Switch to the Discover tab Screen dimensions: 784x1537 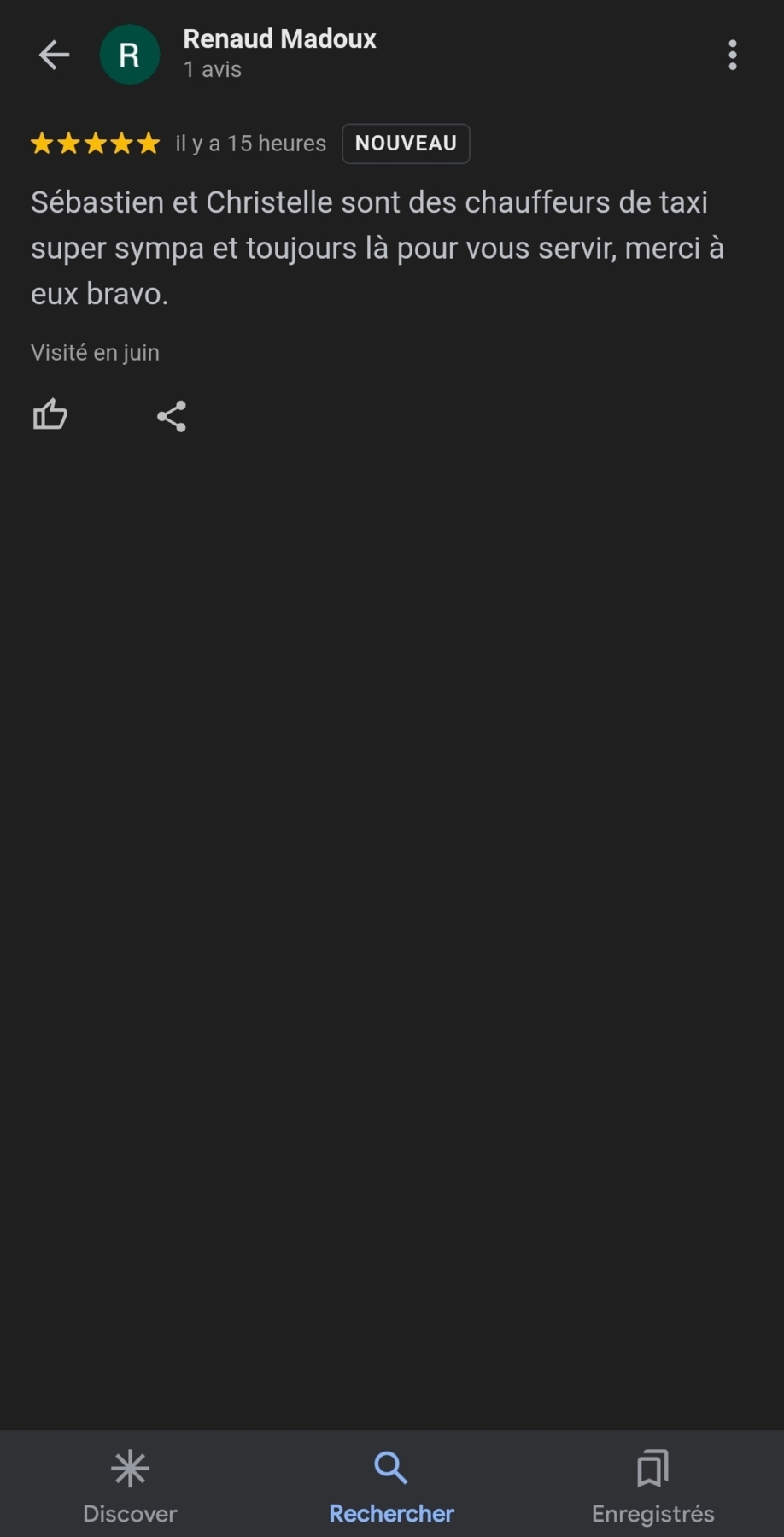130,1486
